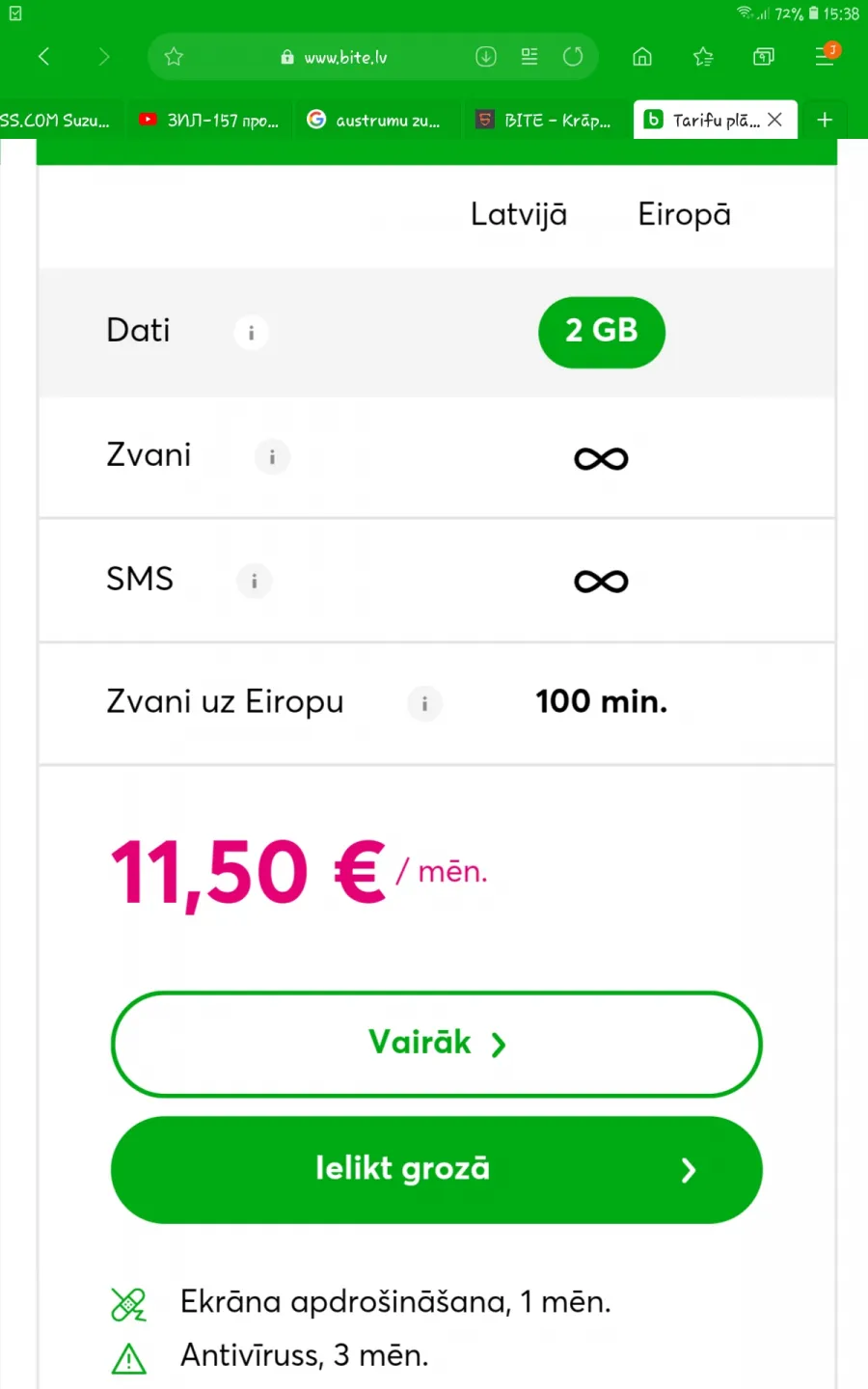
Task: Open the reader mode icon
Action: [529, 57]
